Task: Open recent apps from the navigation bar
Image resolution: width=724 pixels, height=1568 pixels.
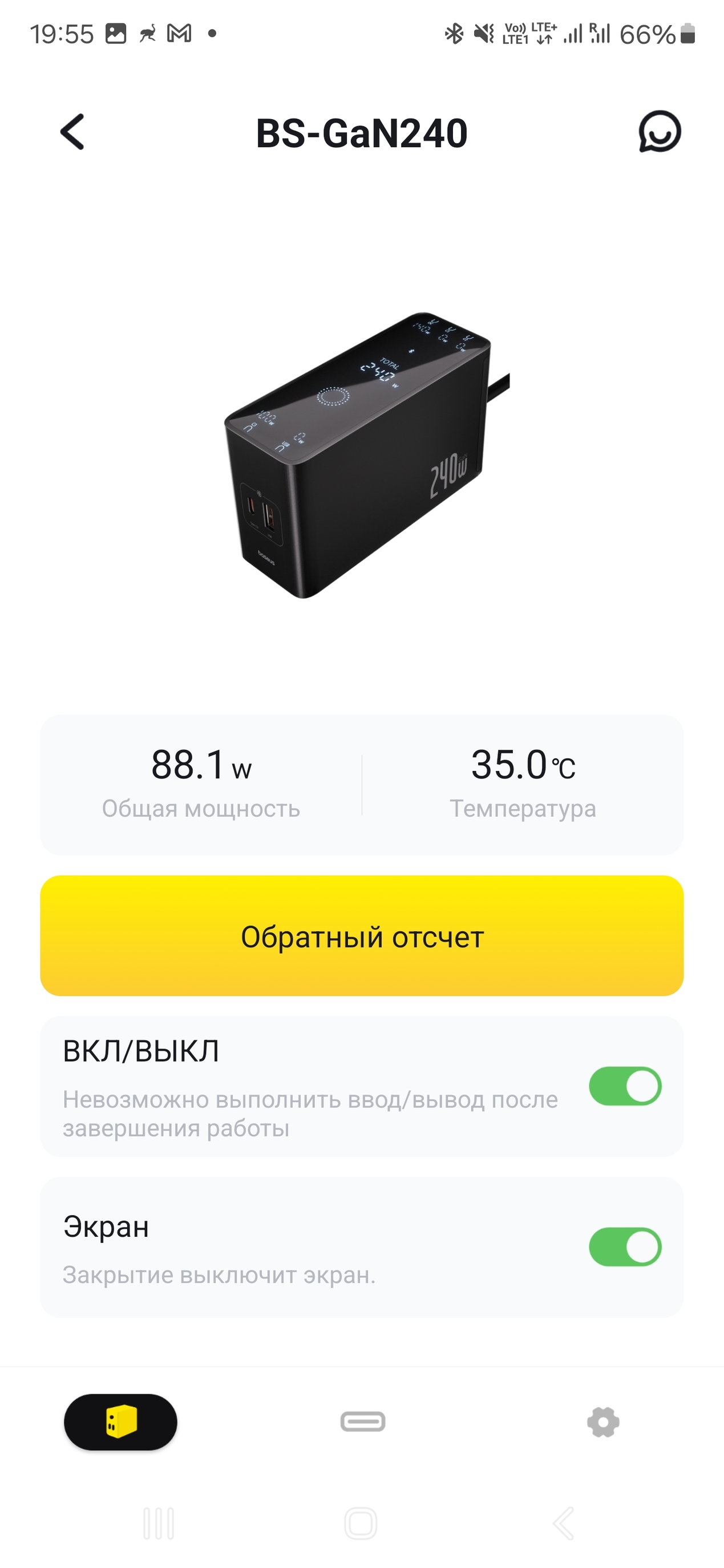Action: click(x=158, y=1523)
